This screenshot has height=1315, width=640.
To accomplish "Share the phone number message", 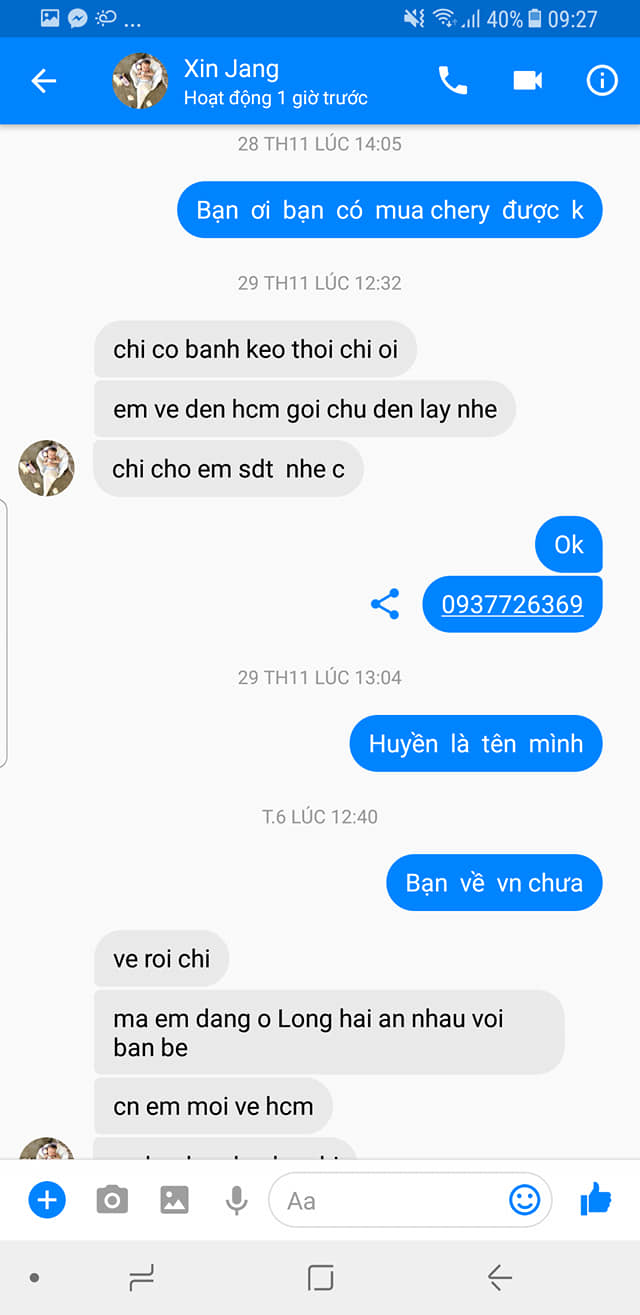I will (385, 604).
